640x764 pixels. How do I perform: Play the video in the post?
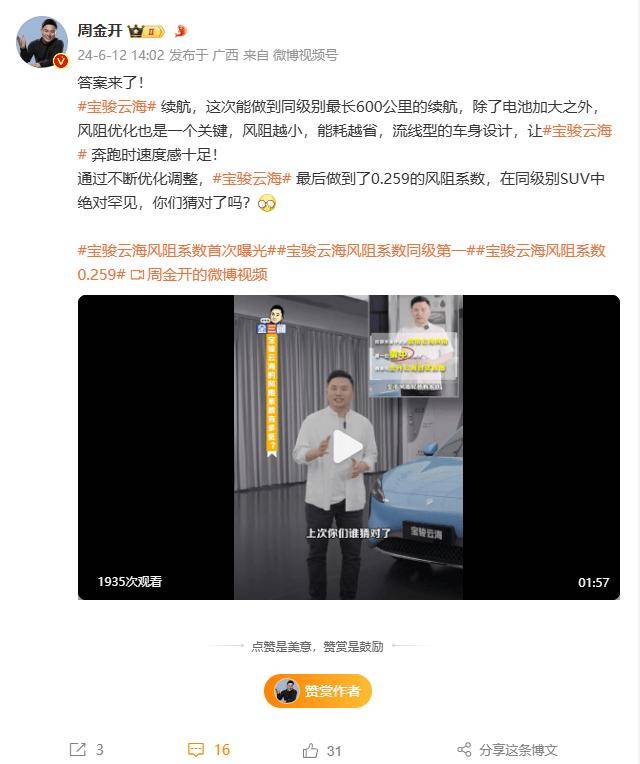(348, 447)
